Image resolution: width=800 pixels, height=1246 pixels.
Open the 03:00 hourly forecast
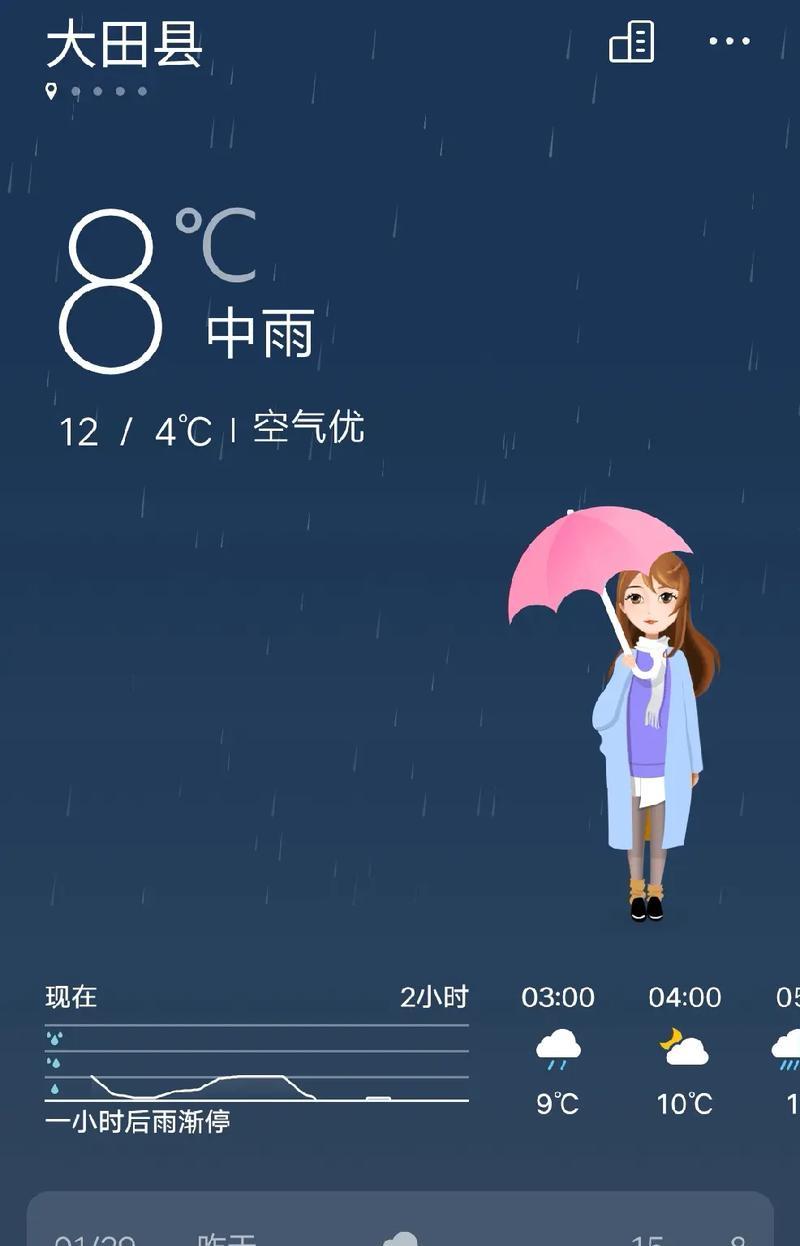click(558, 1049)
